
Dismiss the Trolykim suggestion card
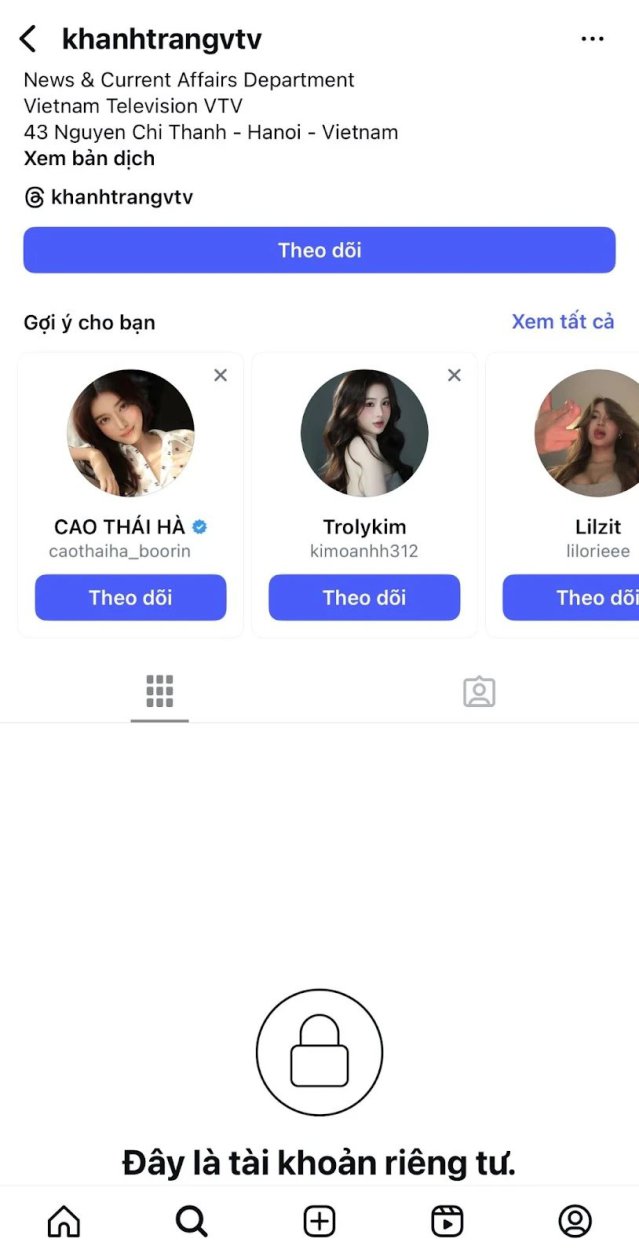pos(454,375)
